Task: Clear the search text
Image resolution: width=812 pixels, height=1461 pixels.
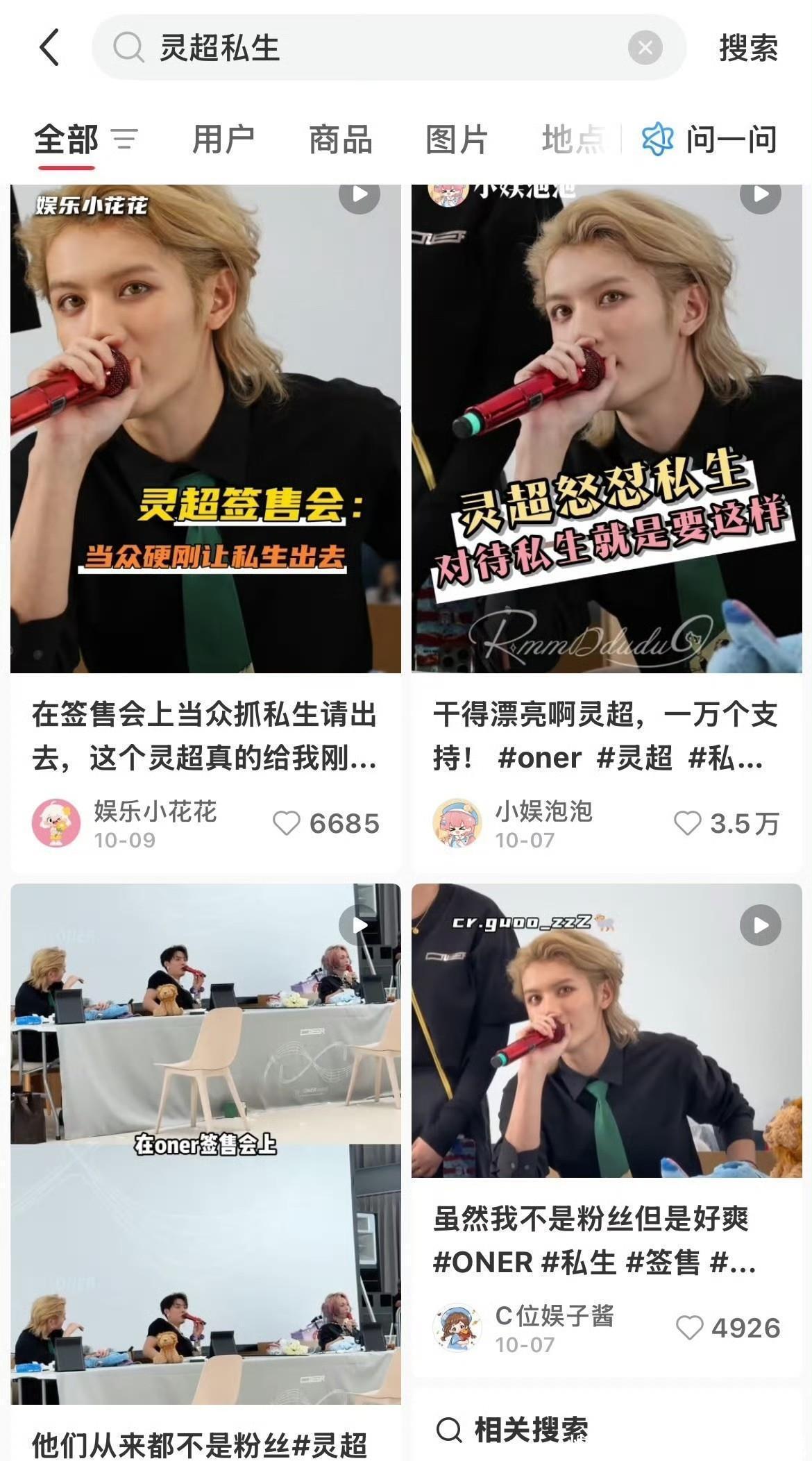Action: [645, 48]
